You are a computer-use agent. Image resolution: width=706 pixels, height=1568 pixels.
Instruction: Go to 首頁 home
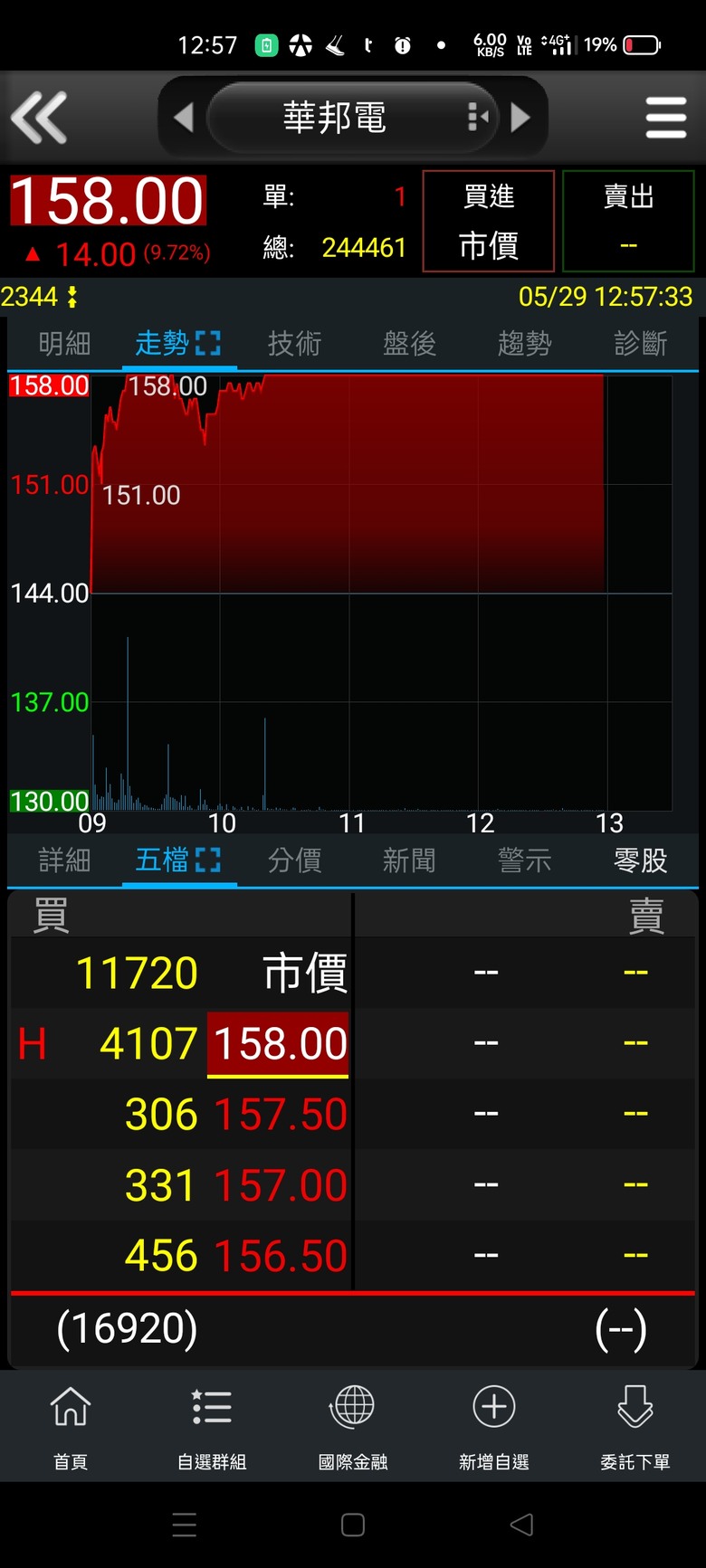(x=71, y=1427)
